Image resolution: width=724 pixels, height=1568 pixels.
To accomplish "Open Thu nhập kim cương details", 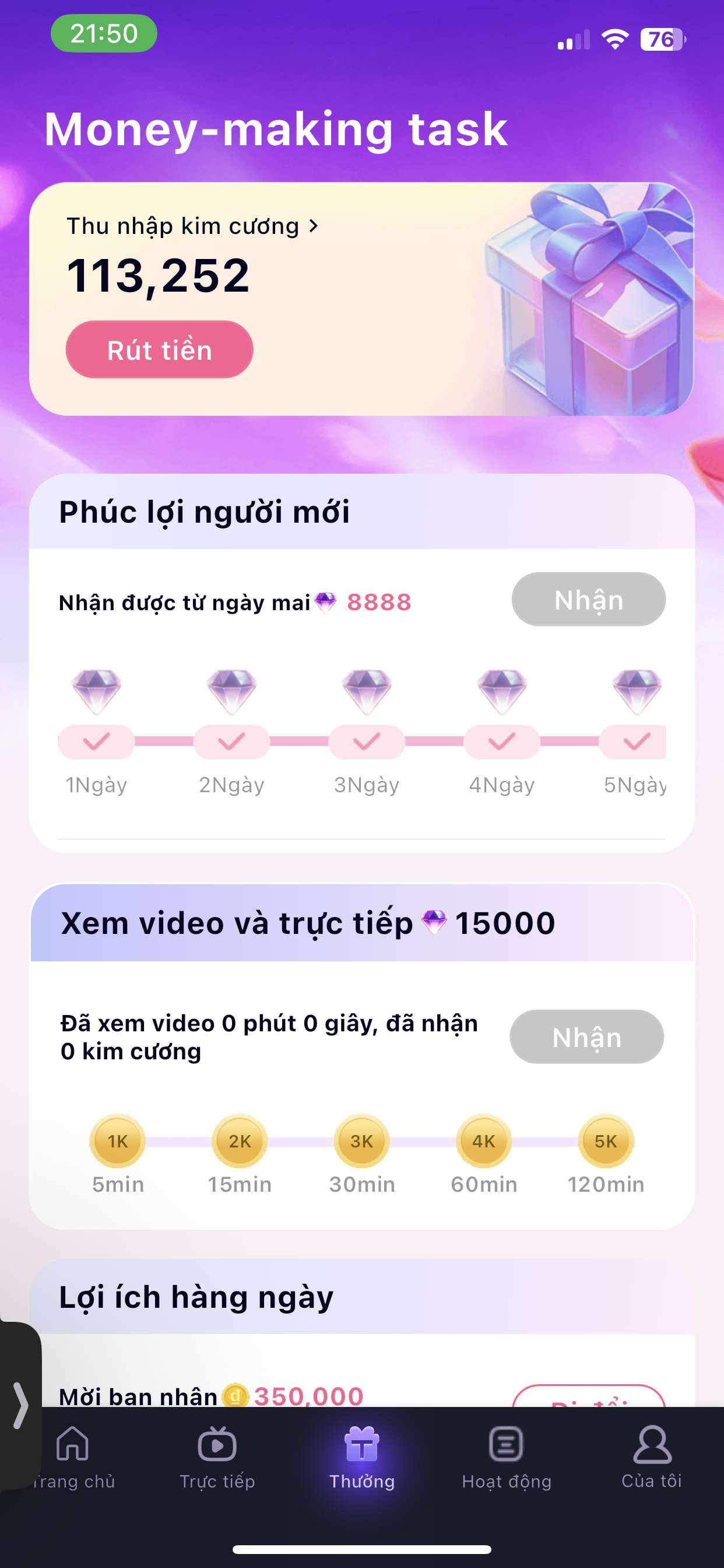I will coord(192,226).
